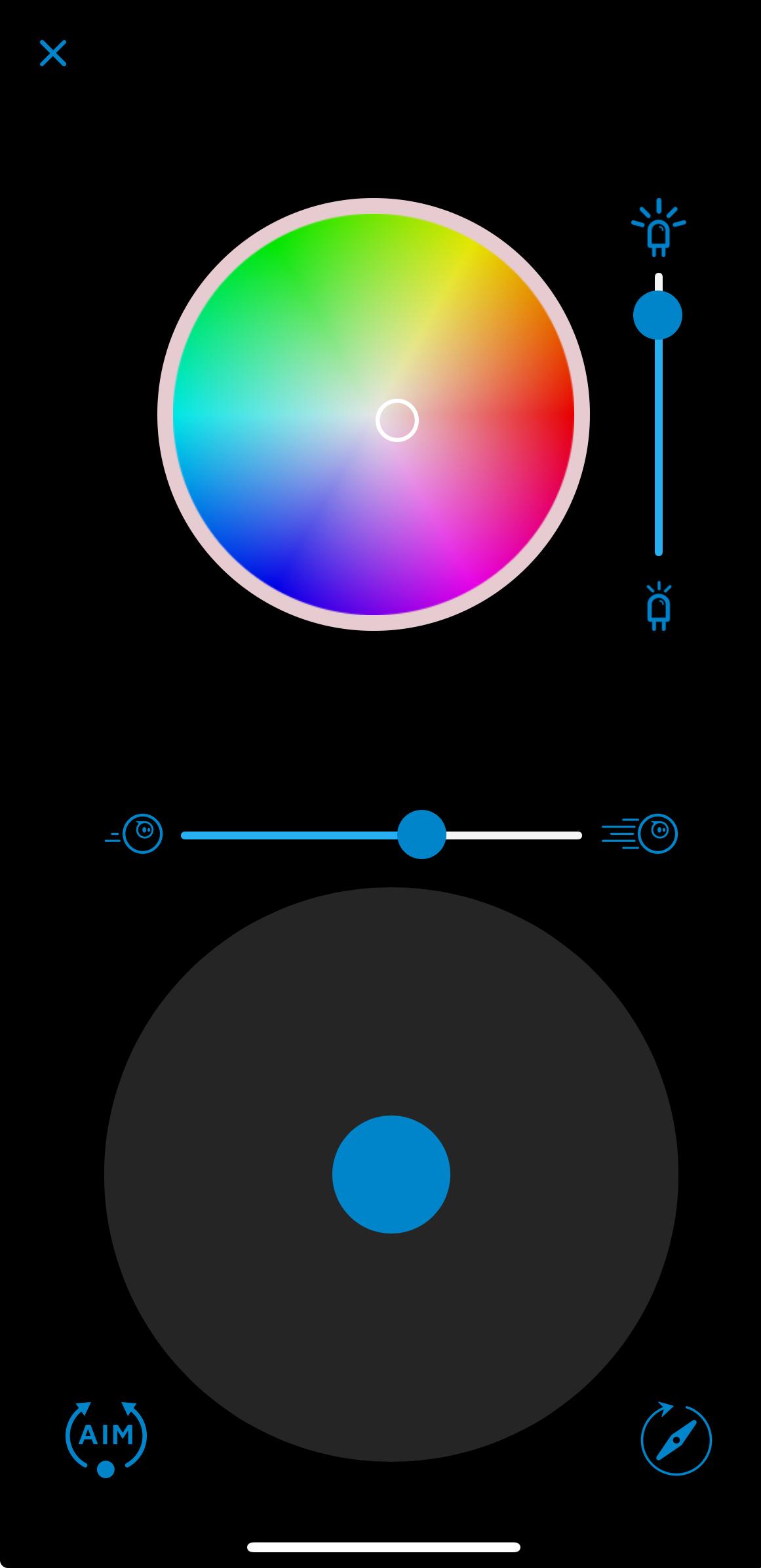Tap the slow robot icon

[136, 834]
